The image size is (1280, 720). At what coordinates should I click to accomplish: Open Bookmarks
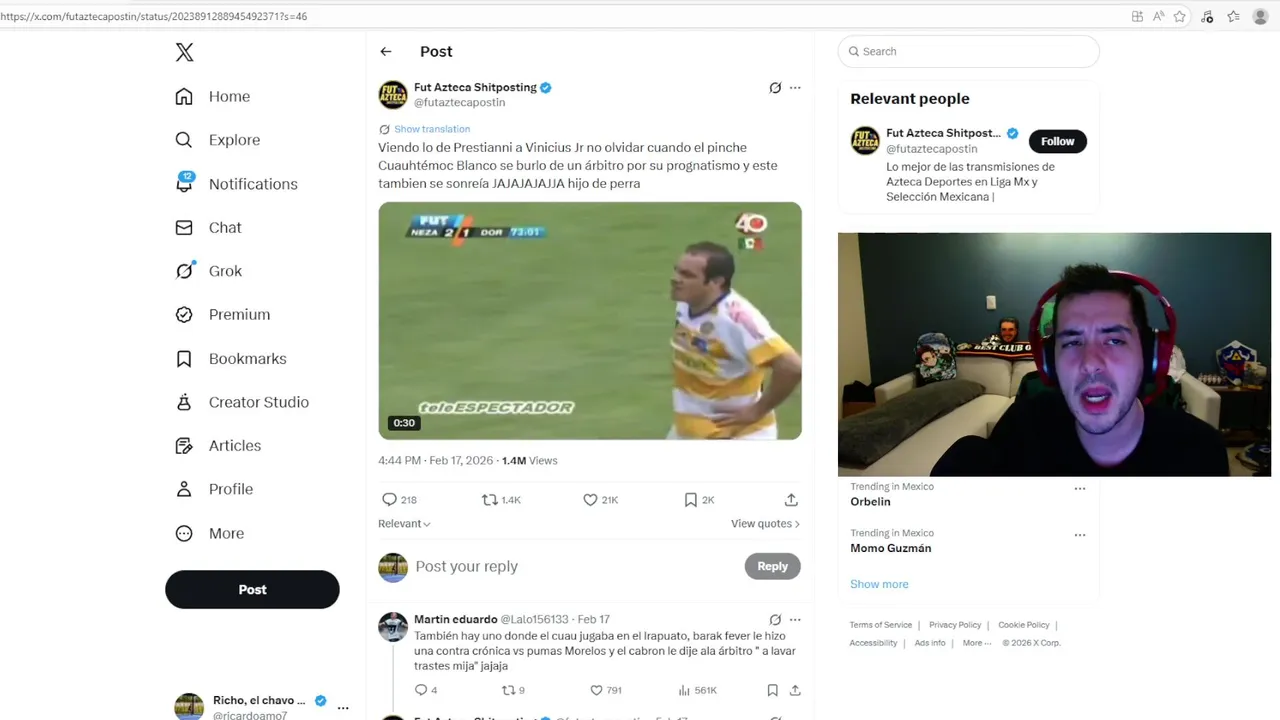pyautogui.click(x=247, y=359)
